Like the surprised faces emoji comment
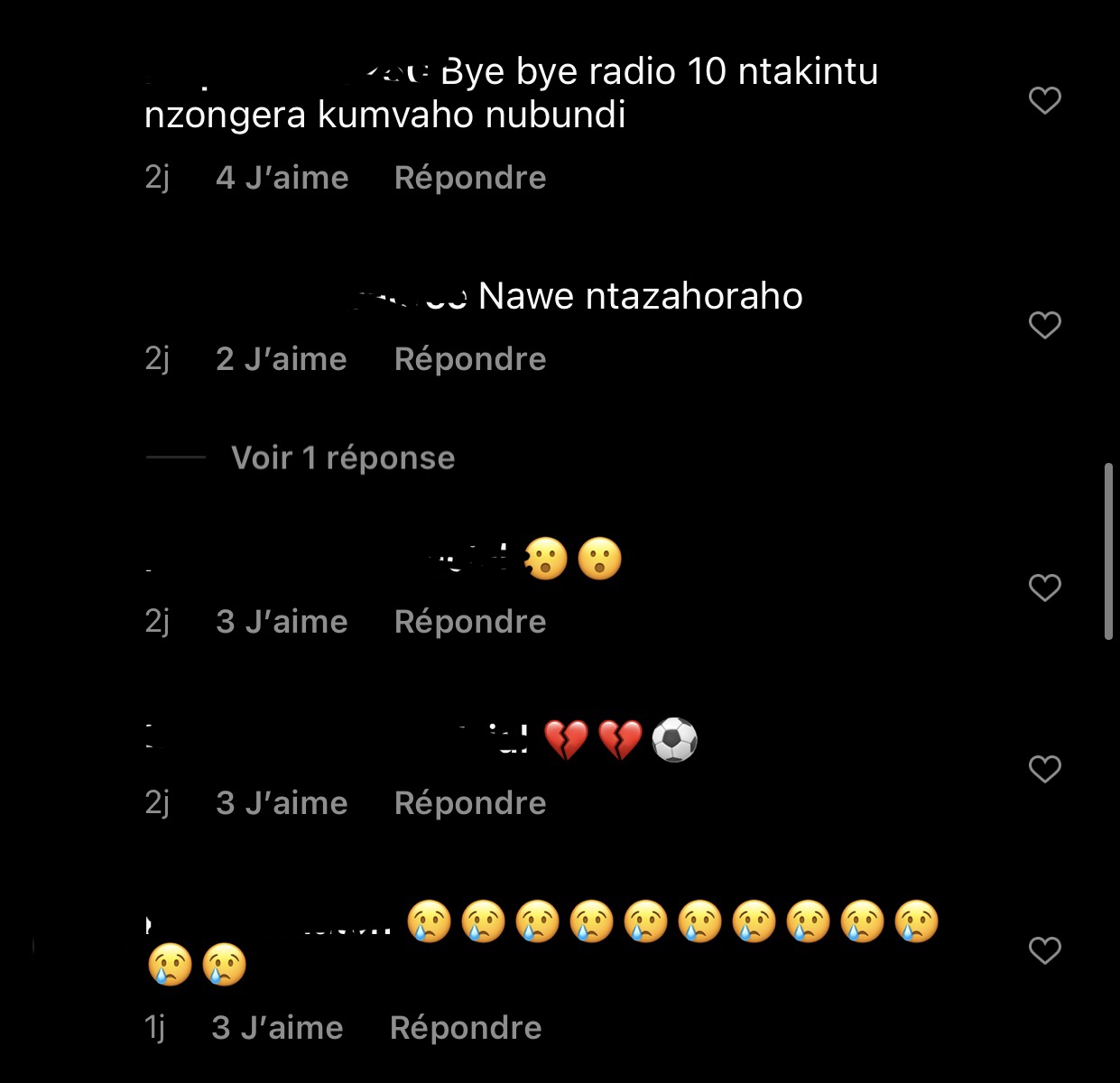This screenshot has width=1120, height=1083. (1044, 588)
